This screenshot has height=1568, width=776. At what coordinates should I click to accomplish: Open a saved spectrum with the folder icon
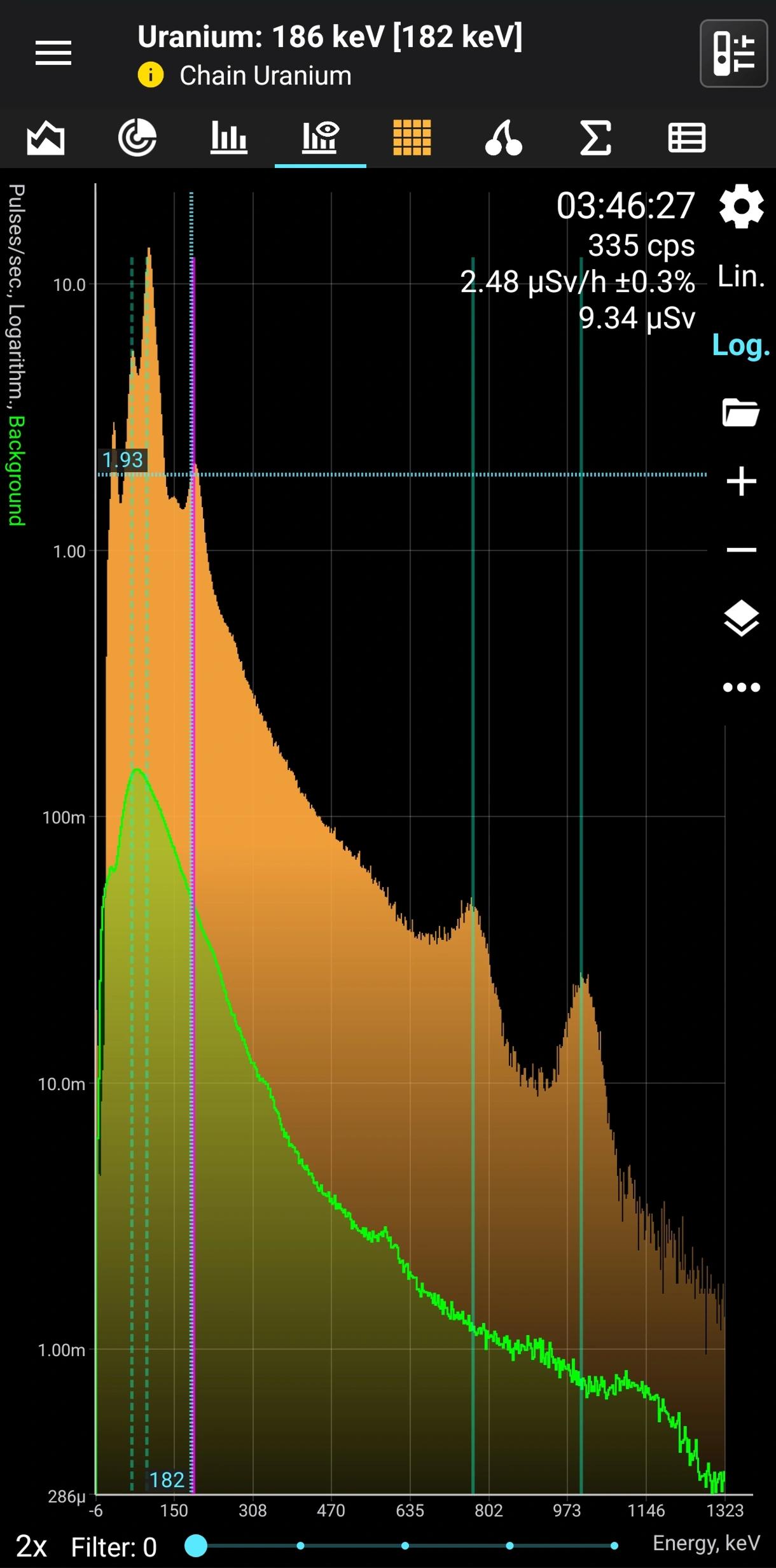tap(742, 412)
